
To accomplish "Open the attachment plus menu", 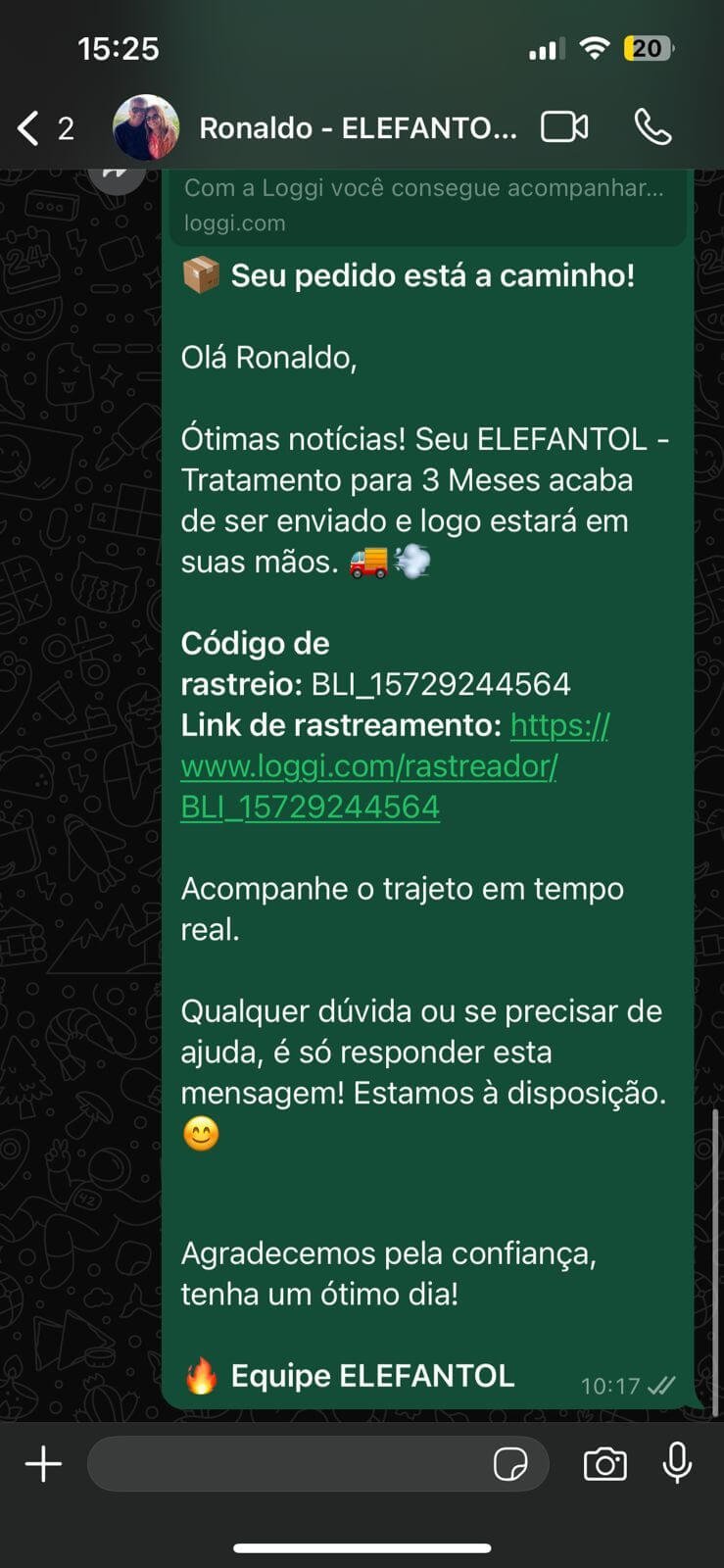I will [x=43, y=1464].
